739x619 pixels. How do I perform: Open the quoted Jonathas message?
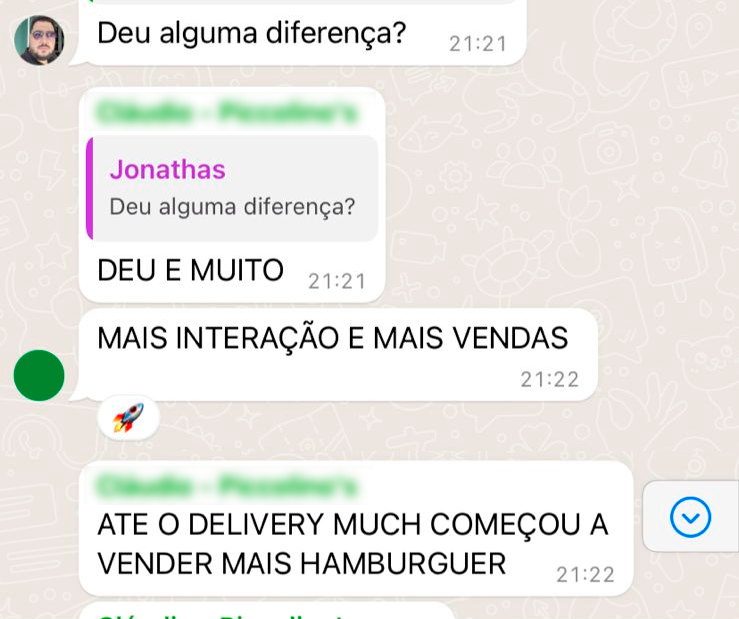[x=232, y=188]
